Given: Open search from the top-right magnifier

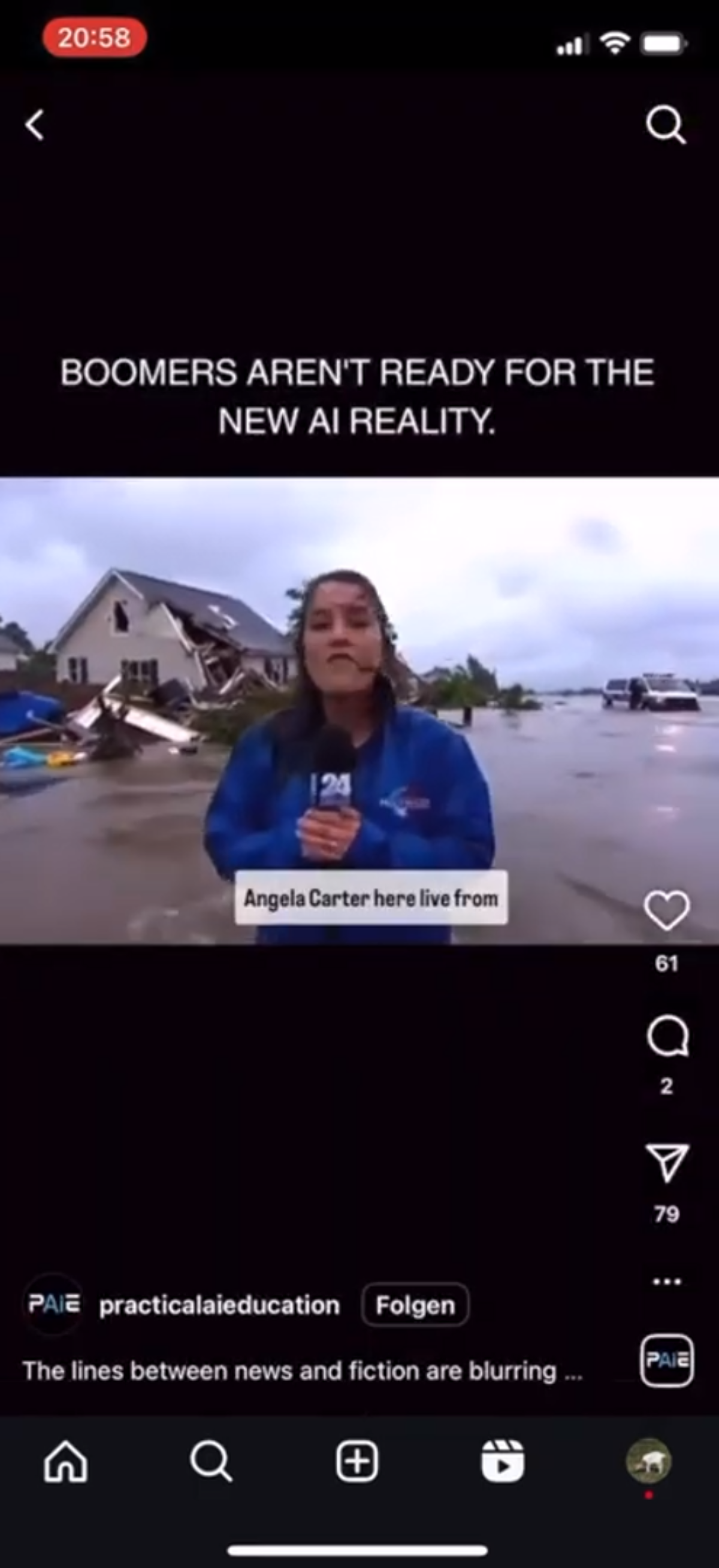Looking at the screenshot, I should click(666, 125).
